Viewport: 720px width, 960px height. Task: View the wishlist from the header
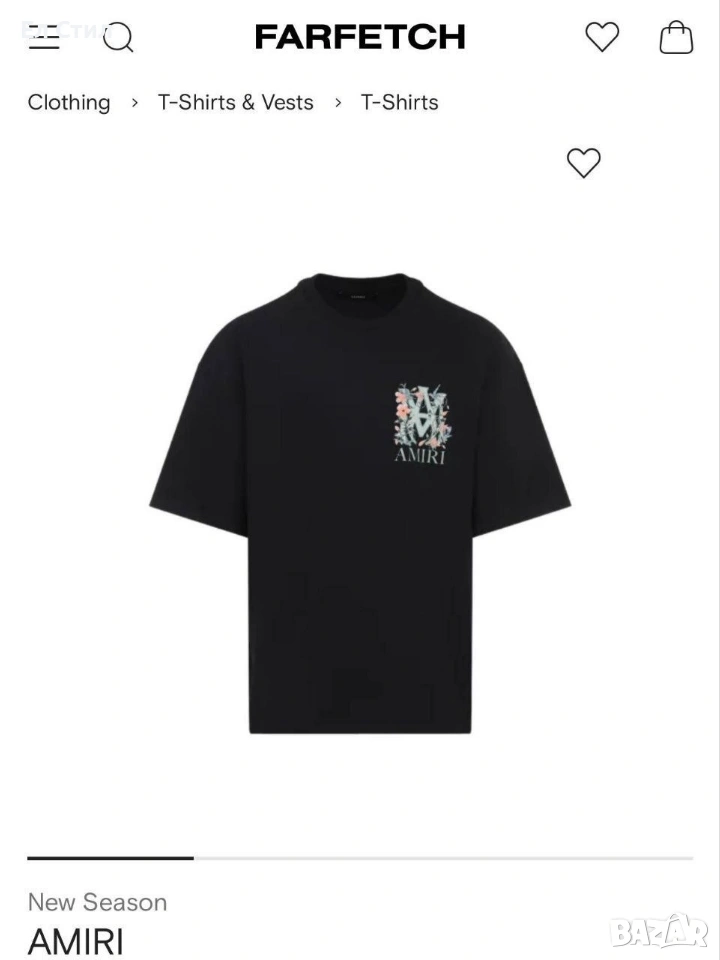click(602, 37)
